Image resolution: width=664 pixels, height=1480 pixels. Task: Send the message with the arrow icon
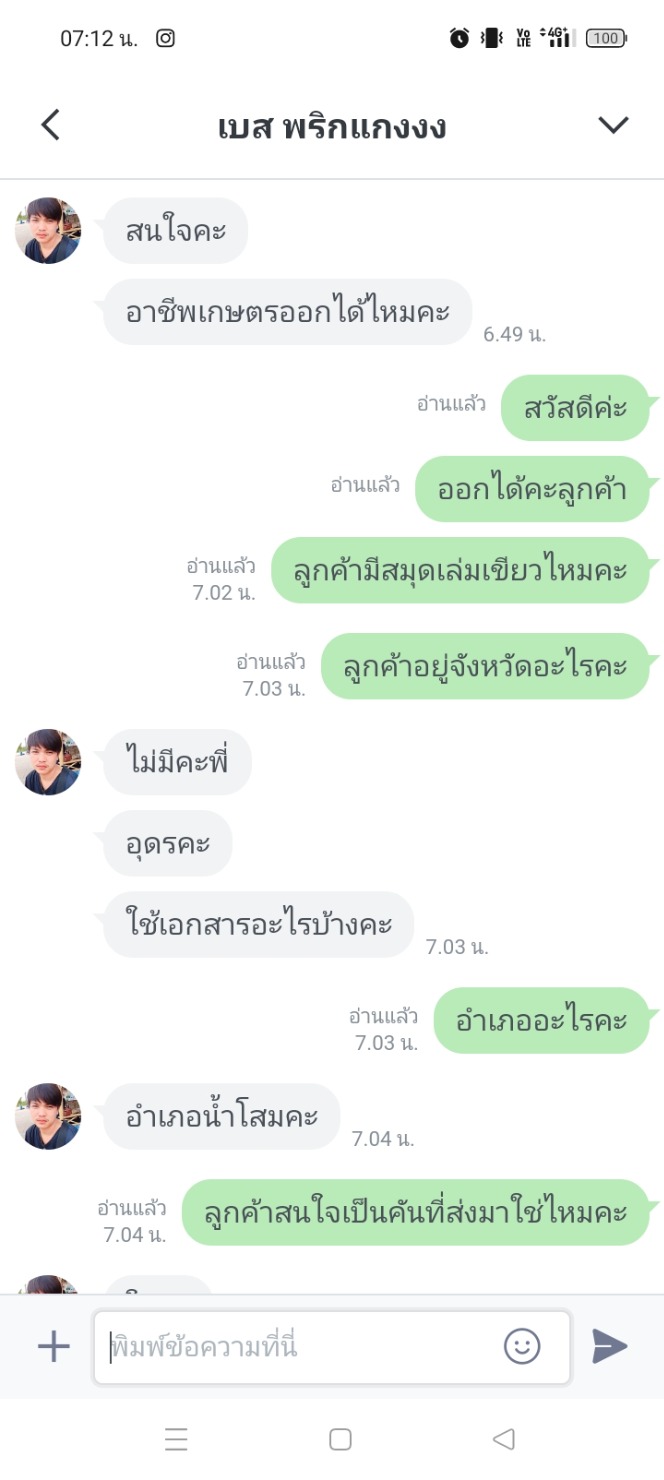609,1346
